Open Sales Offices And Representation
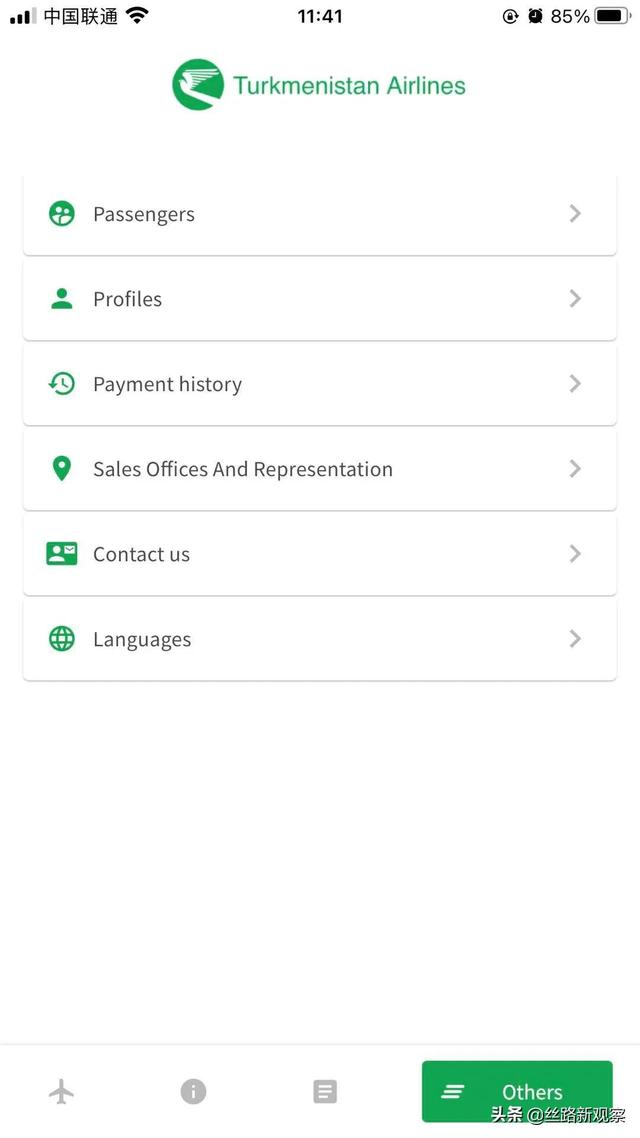The height and width of the screenshot is (1138, 640). coord(320,469)
